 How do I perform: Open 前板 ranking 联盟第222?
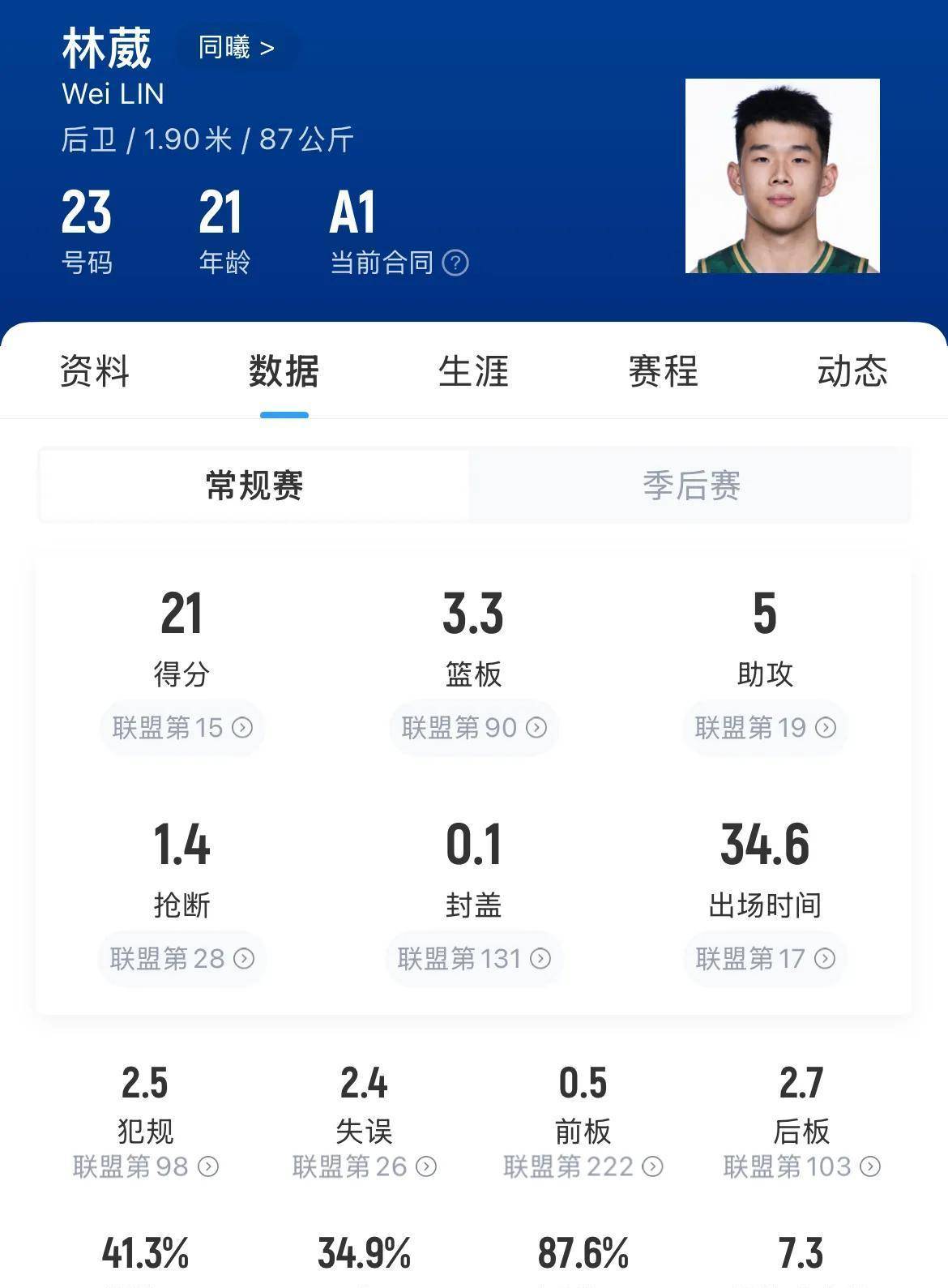pyautogui.click(x=583, y=1166)
